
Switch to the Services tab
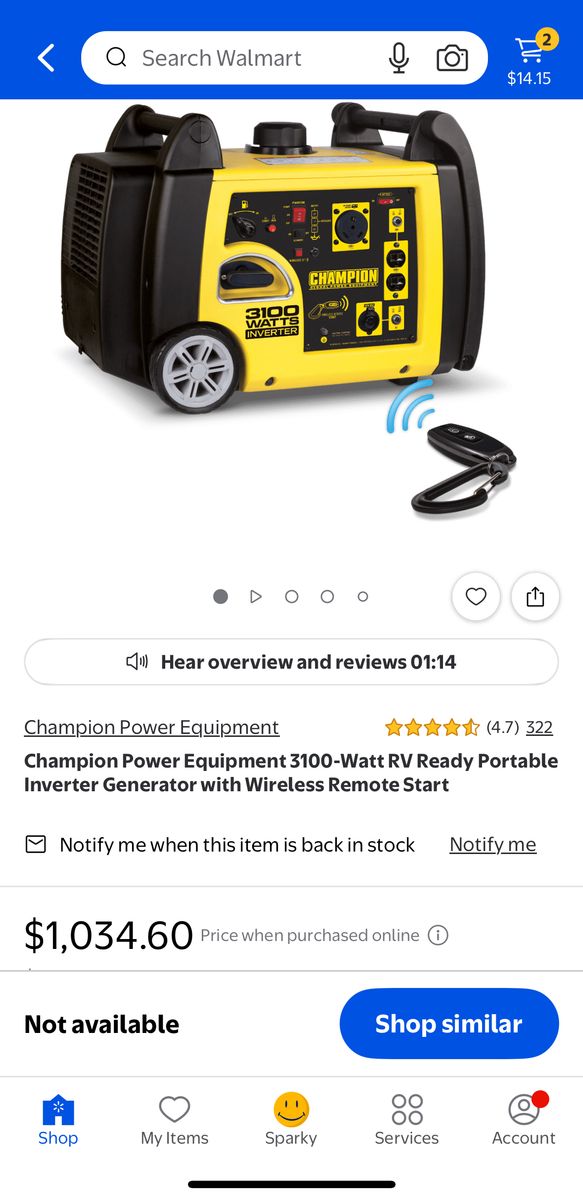point(407,1119)
